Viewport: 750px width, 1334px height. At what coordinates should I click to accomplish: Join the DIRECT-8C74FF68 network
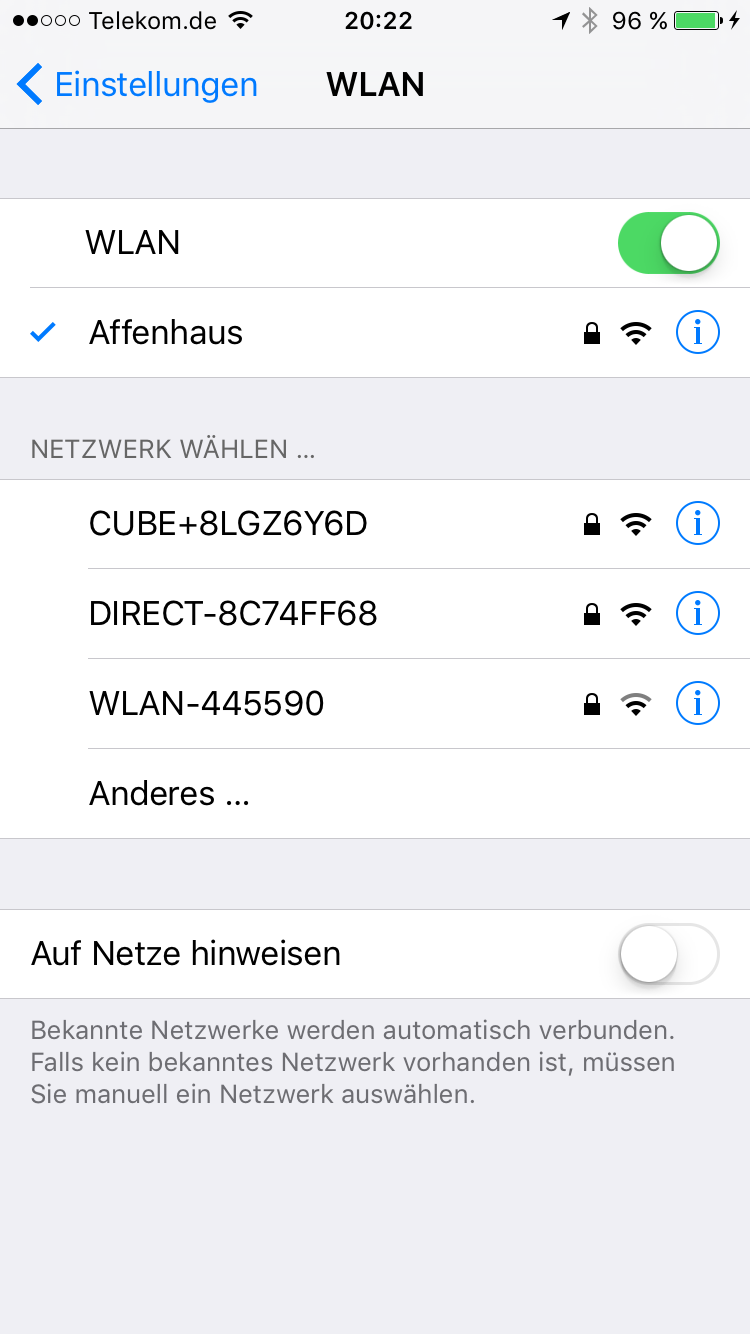[233, 613]
